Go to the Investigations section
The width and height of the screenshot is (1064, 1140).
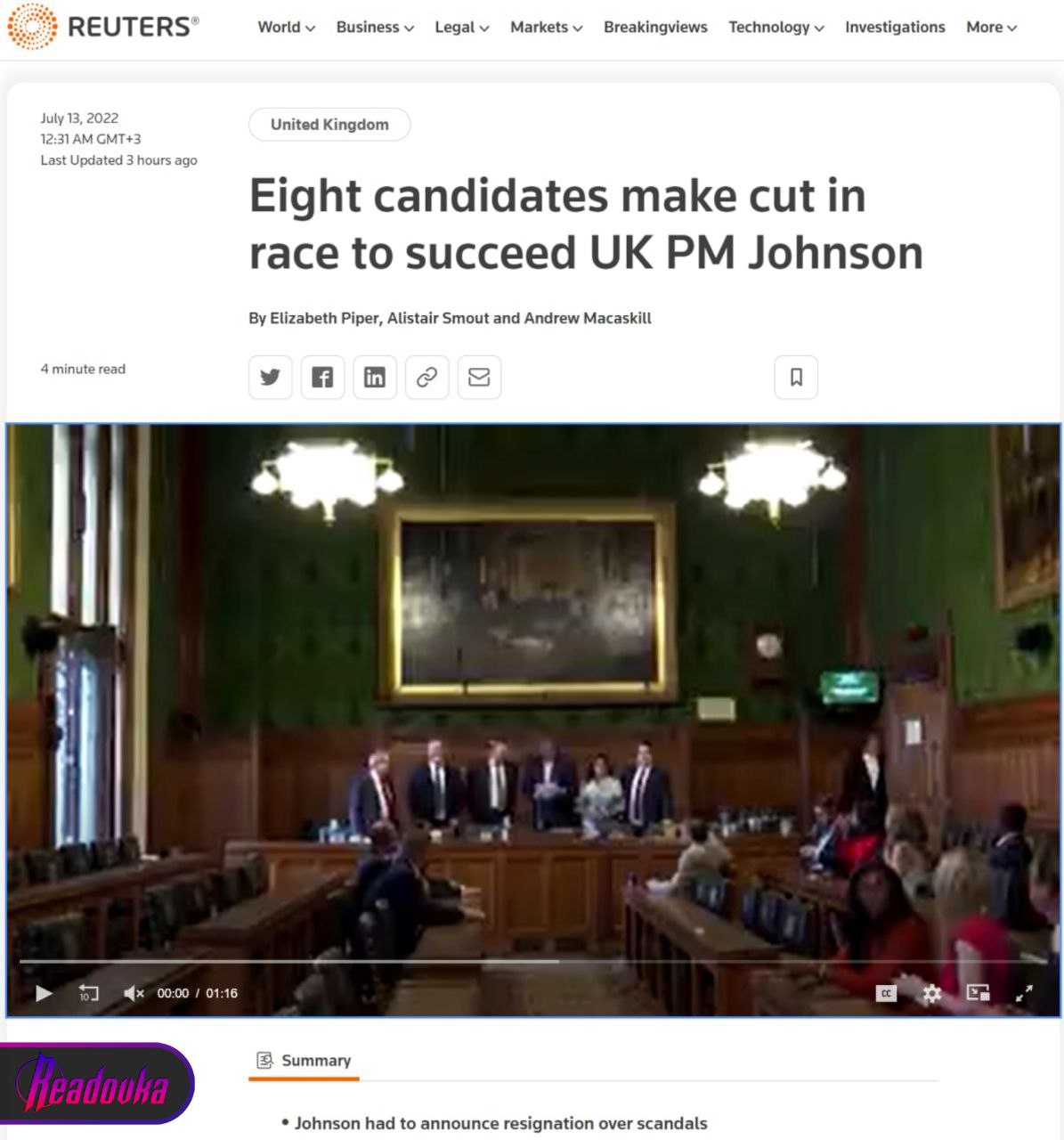pos(895,28)
